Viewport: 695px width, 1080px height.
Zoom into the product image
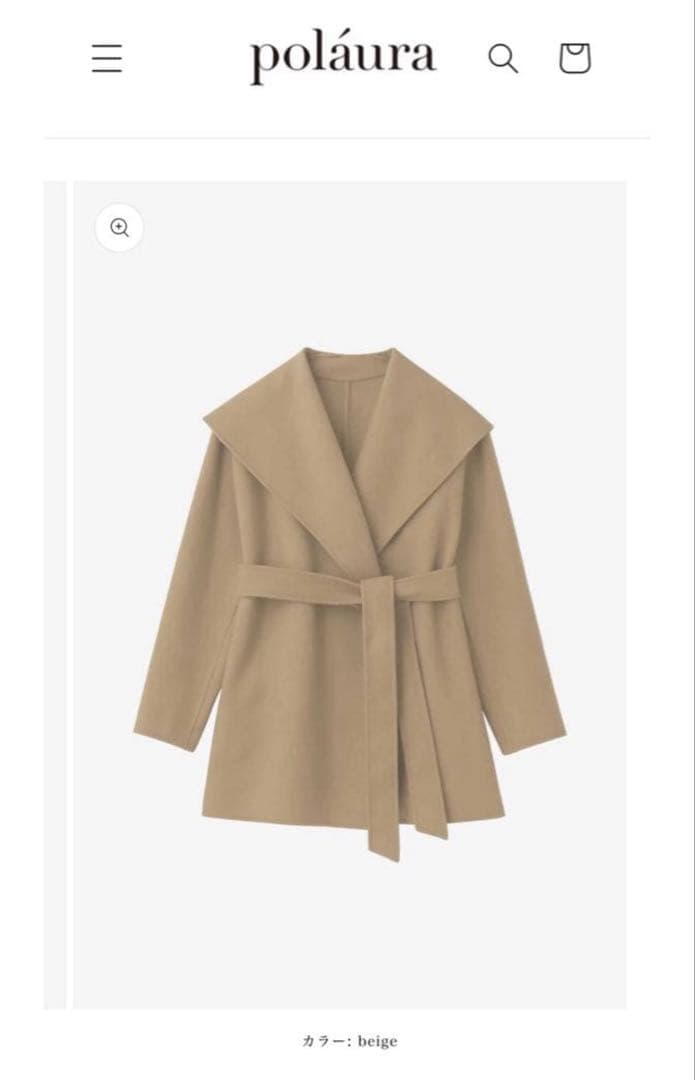[x=119, y=228]
